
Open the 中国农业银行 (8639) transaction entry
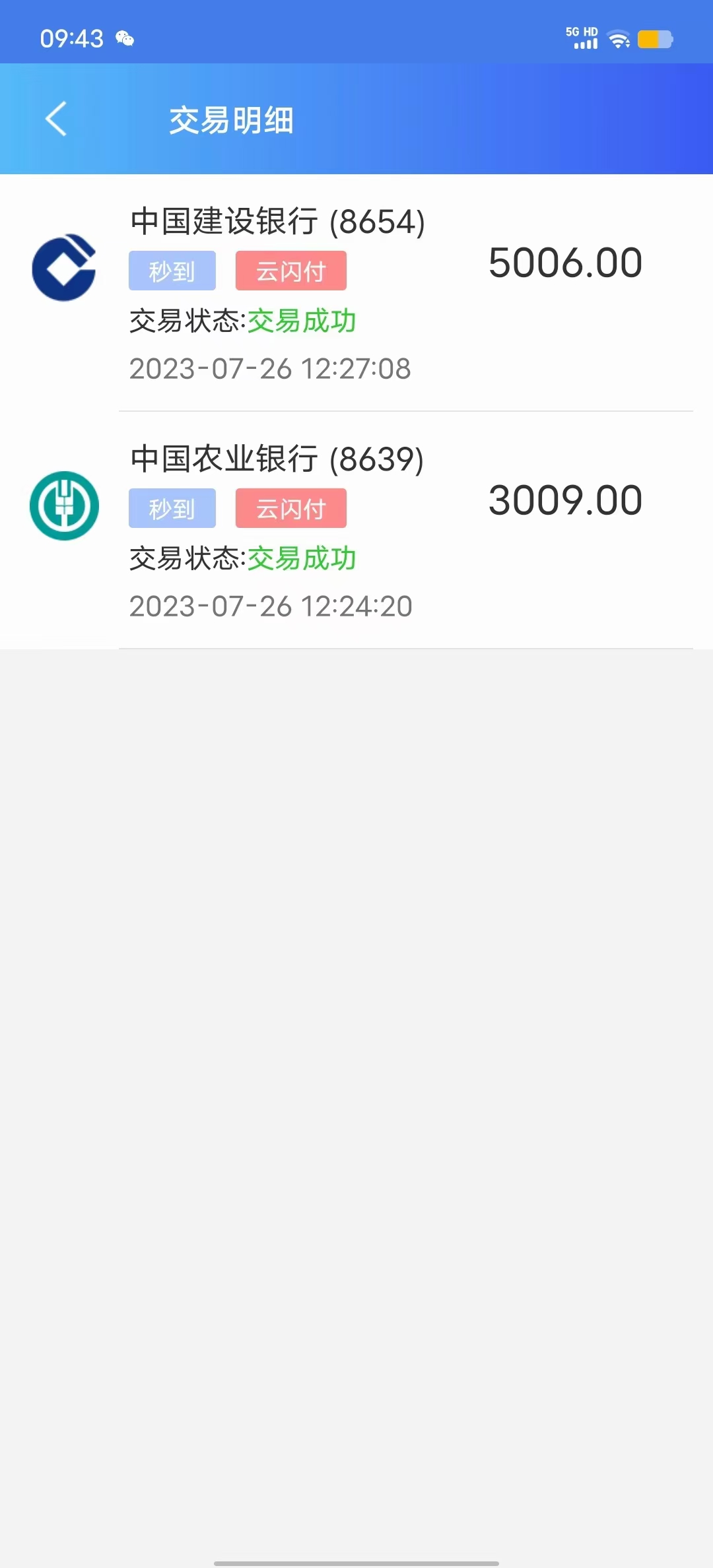coord(356,528)
